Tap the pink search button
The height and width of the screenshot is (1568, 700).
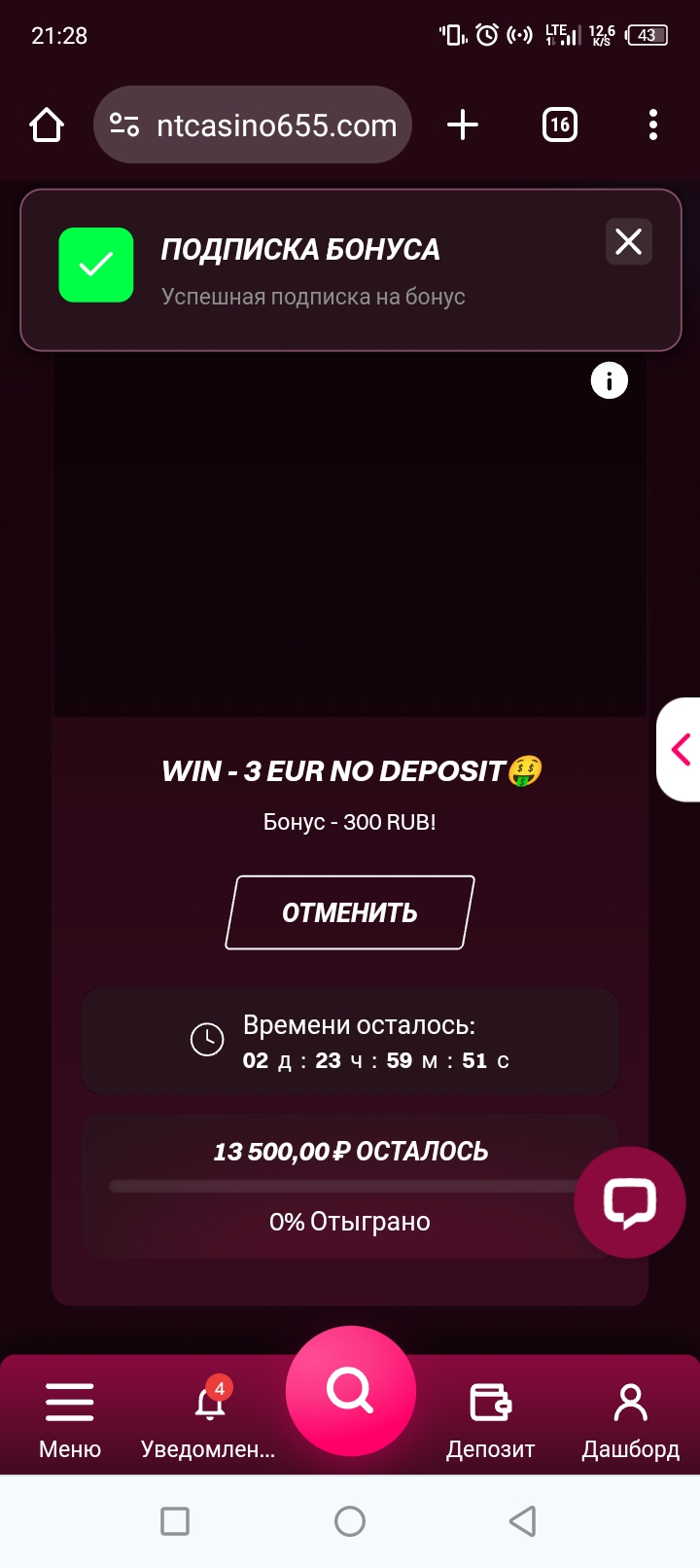pyautogui.click(x=350, y=1391)
